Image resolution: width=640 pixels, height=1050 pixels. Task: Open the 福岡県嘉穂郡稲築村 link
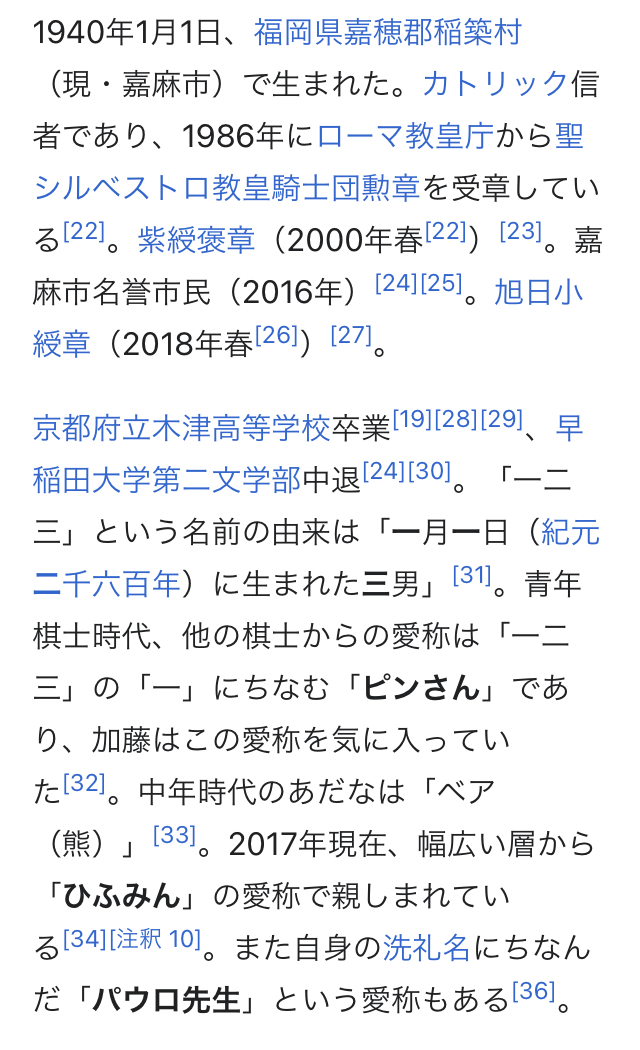(387, 33)
